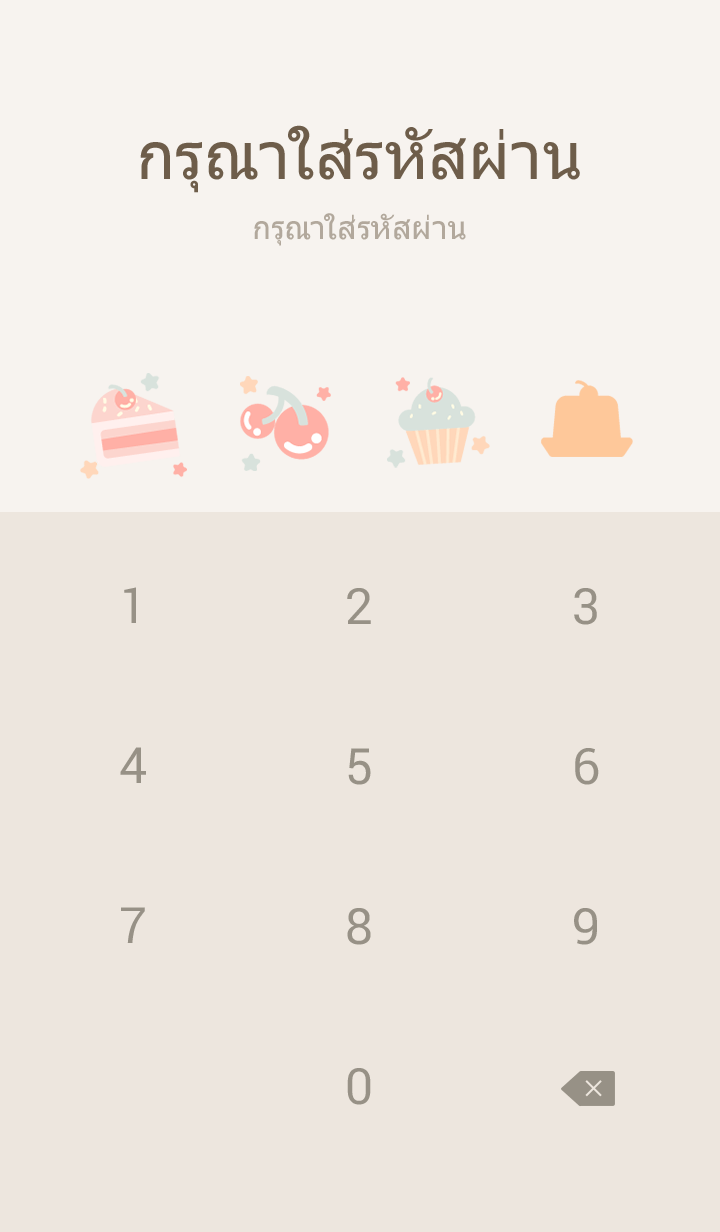The height and width of the screenshot is (1232, 720).
Task: Tap the 4 key
Action: (132, 767)
